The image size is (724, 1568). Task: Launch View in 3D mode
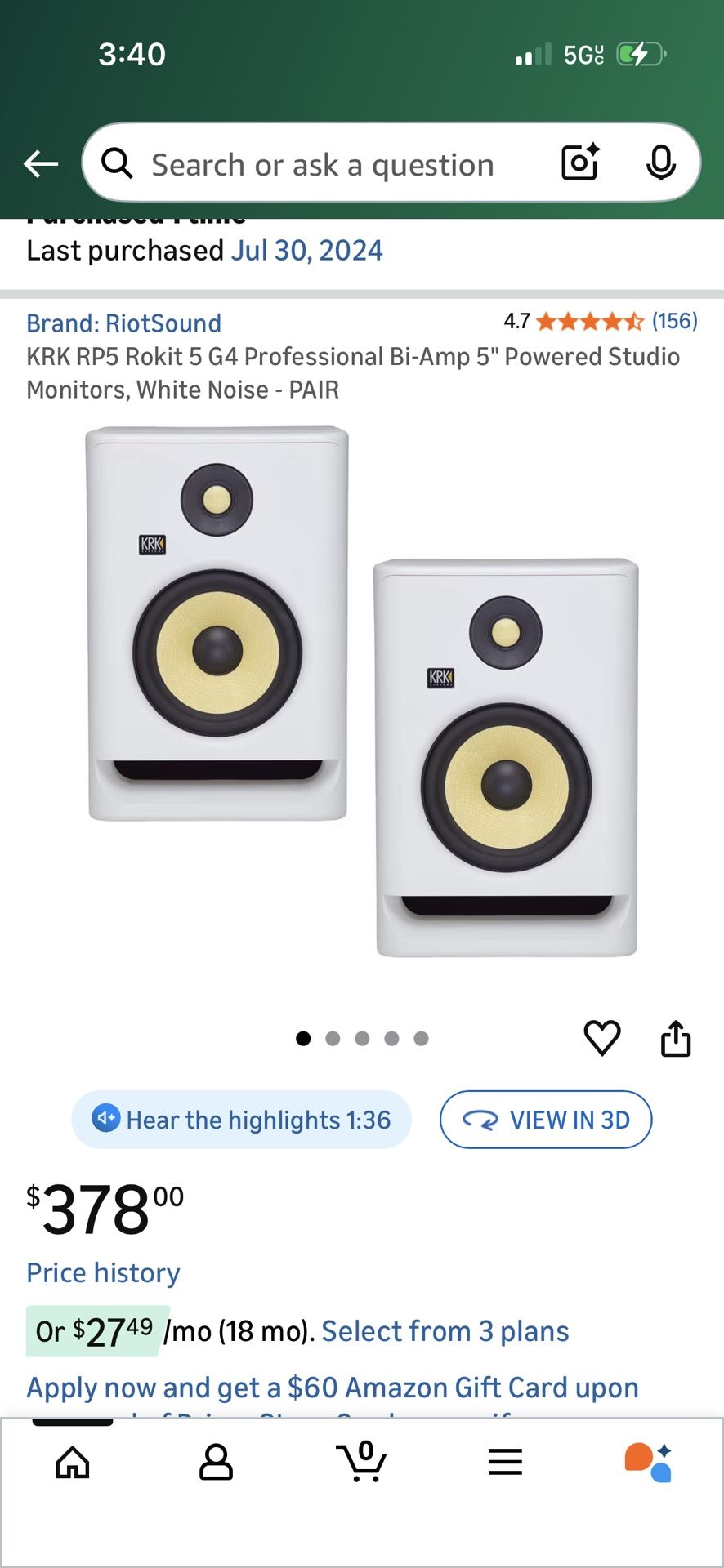click(x=546, y=1120)
